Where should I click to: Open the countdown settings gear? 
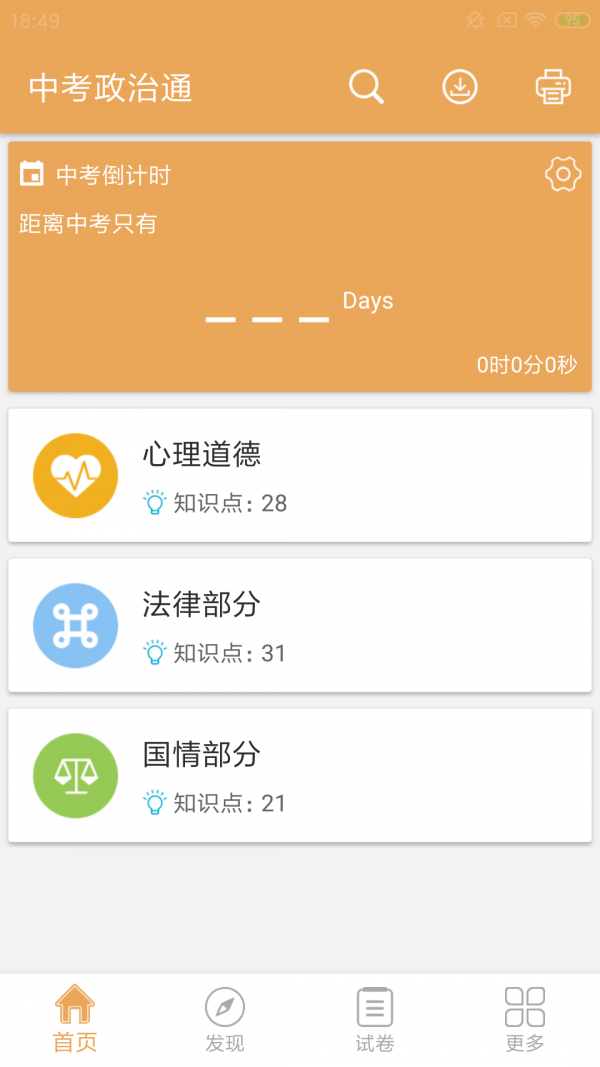(563, 175)
